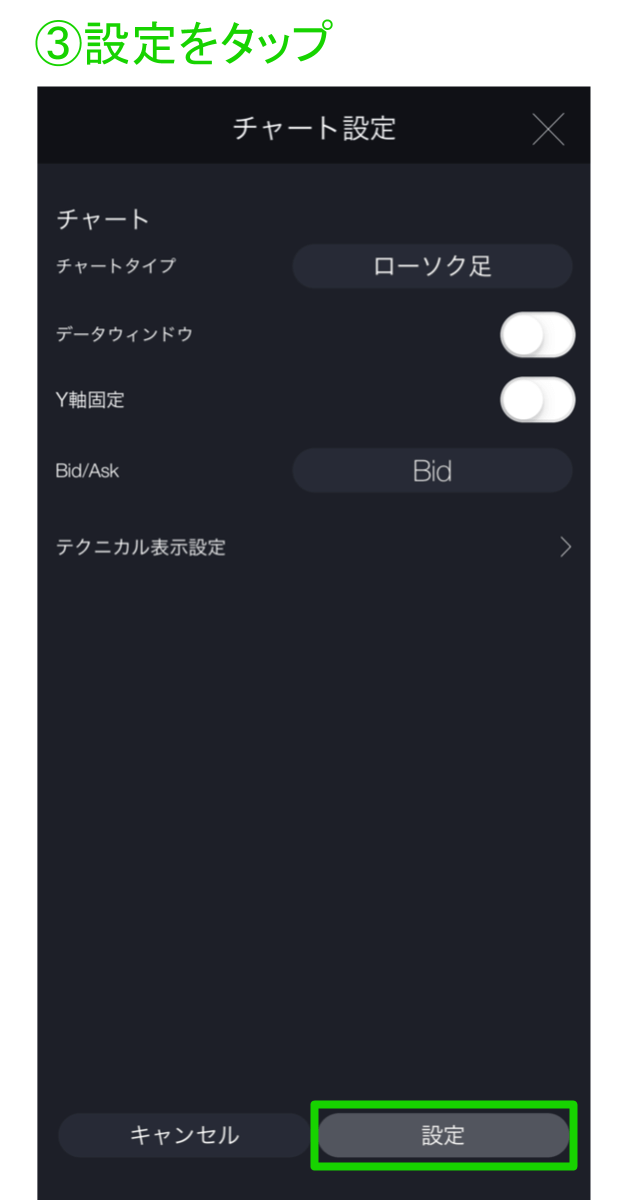The height and width of the screenshot is (1200, 628).
Task: Confirm with the 設定 button
Action: coord(444,1135)
